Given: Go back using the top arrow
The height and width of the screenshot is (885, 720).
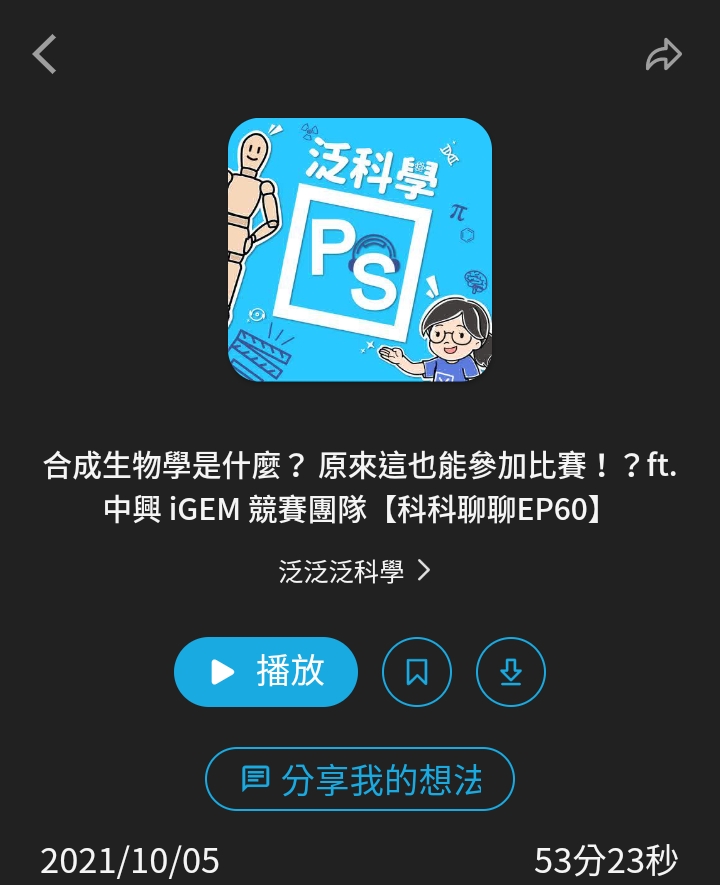Looking at the screenshot, I should click(45, 54).
